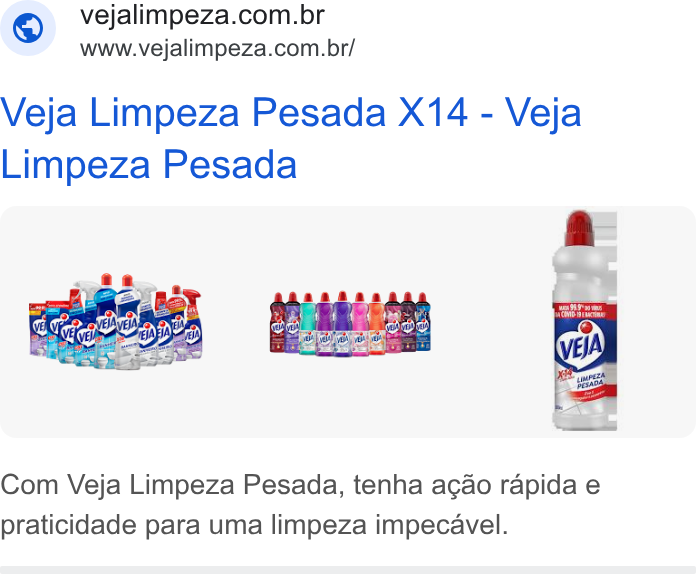The width and height of the screenshot is (696, 574).
Task: Open the single Veja X-14 bottle image
Action: click(x=585, y=321)
